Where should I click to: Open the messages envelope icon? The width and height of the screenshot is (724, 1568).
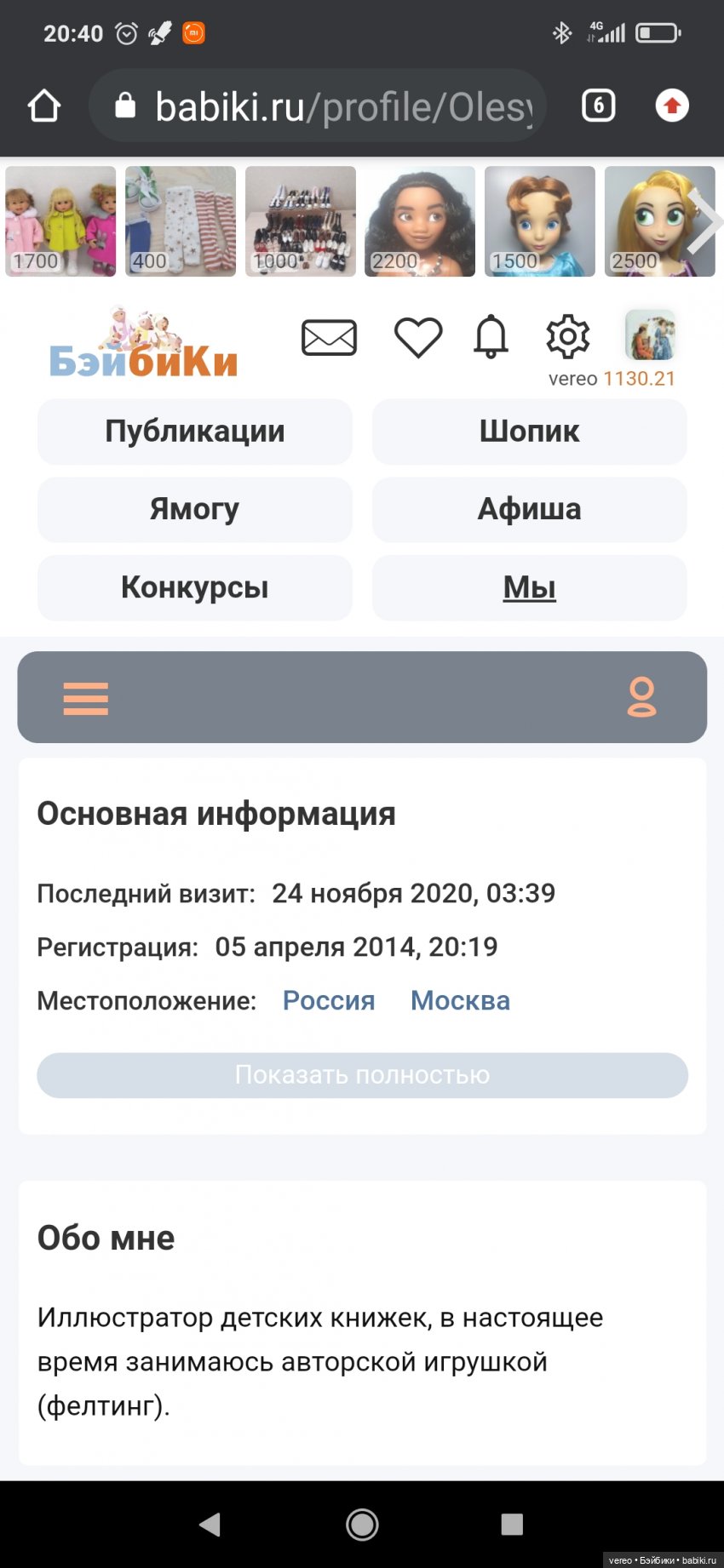(x=329, y=338)
